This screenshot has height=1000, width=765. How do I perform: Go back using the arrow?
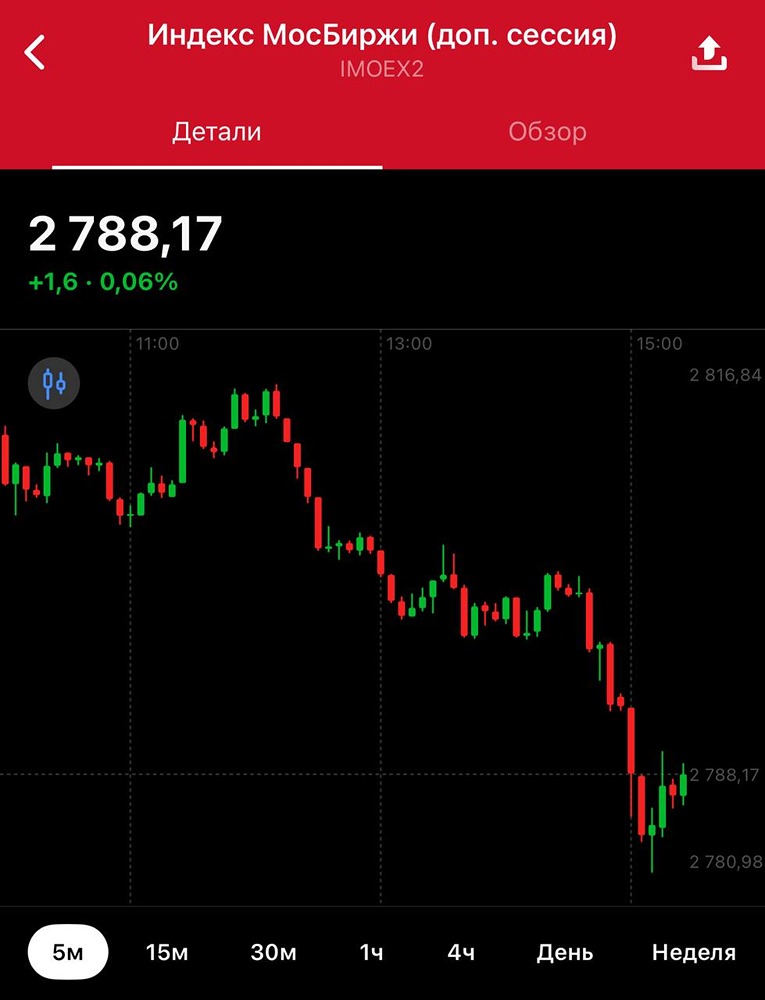[36, 52]
